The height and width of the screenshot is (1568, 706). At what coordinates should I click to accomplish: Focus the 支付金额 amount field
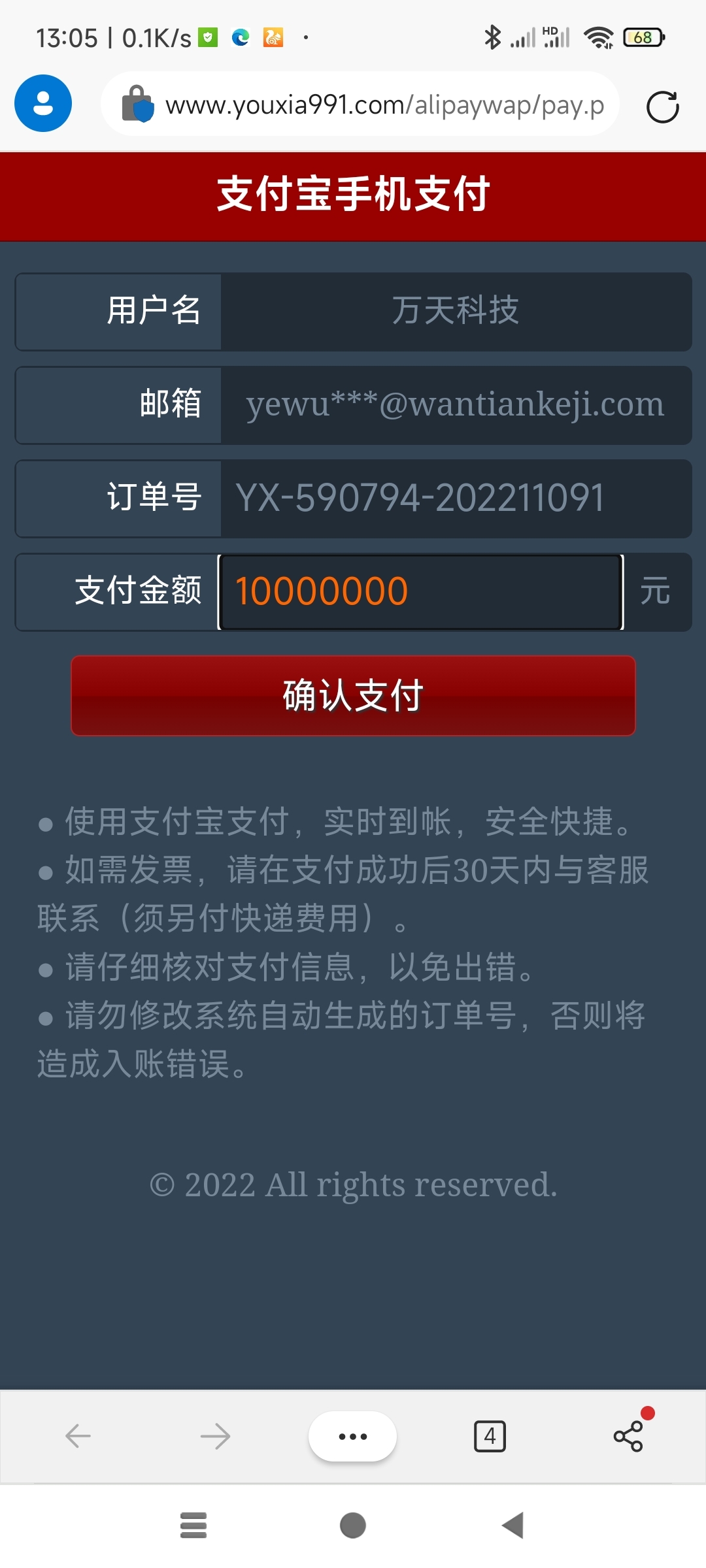pyautogui.click(x=420, y=591)
